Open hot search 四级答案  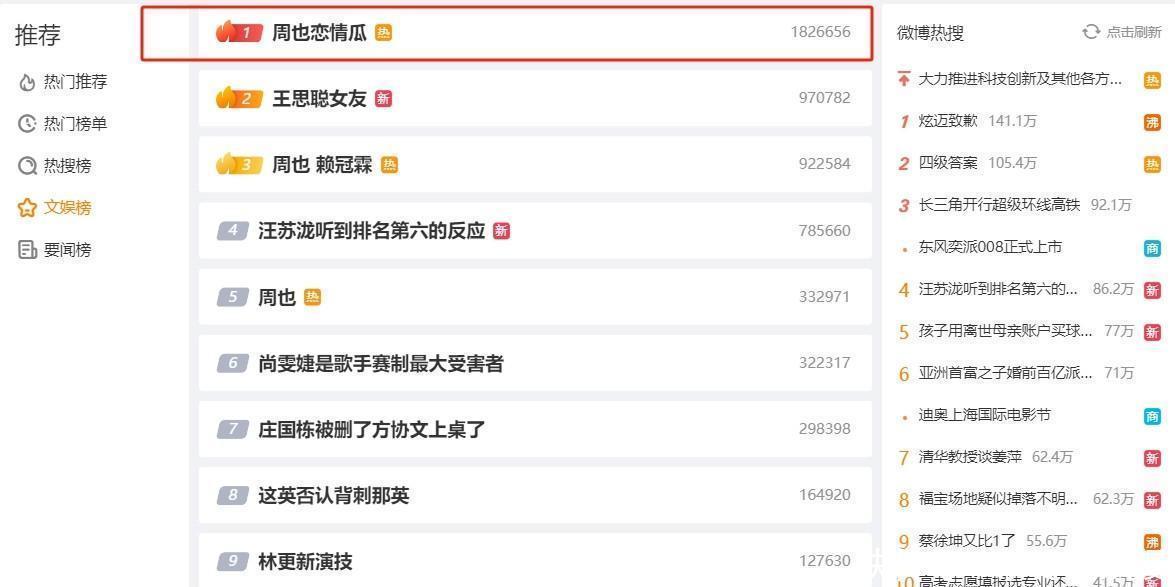tap(948, 163)
